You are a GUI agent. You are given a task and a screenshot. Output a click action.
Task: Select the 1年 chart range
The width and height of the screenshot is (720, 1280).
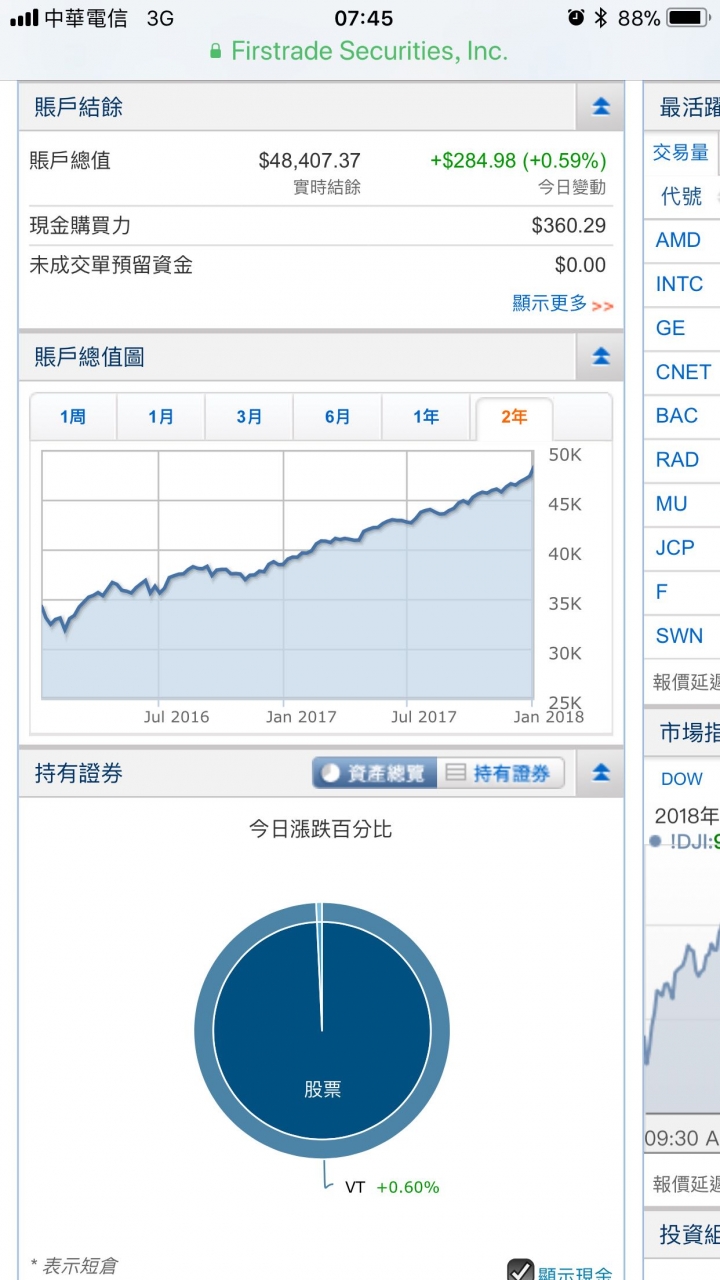[425, 417]
